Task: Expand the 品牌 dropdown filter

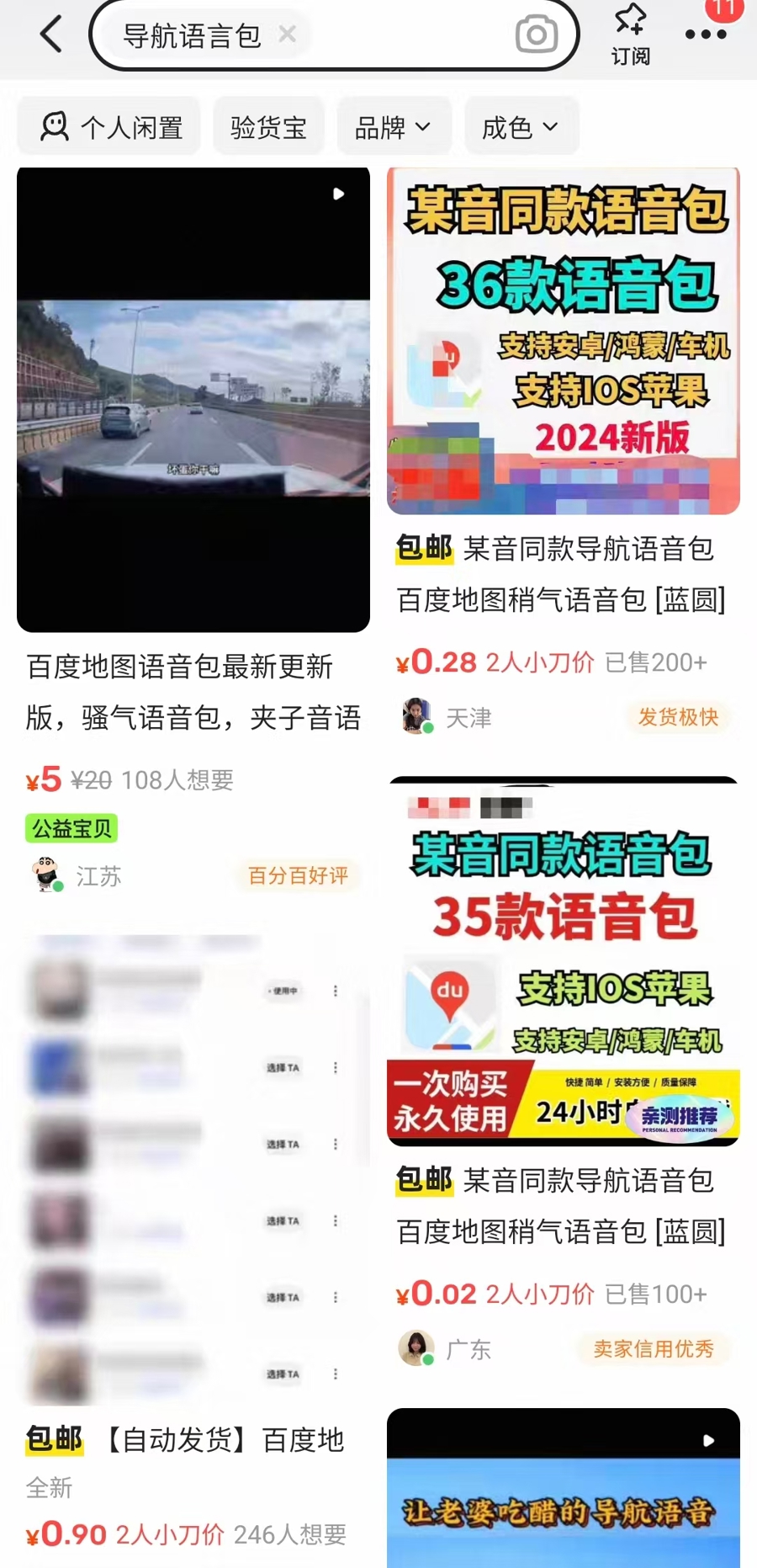Action: (393, 127)
